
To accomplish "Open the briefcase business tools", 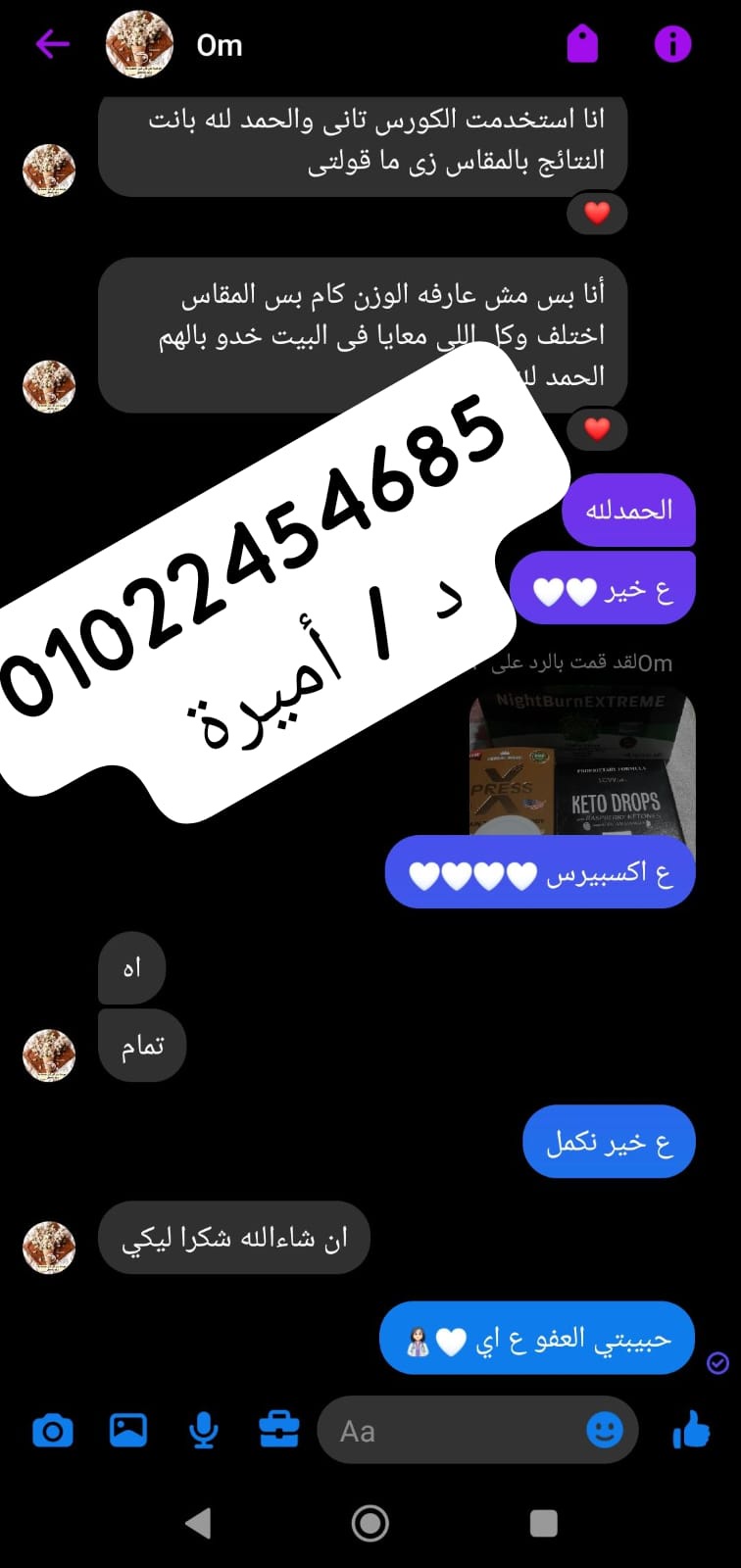I will pos(279,1431).
